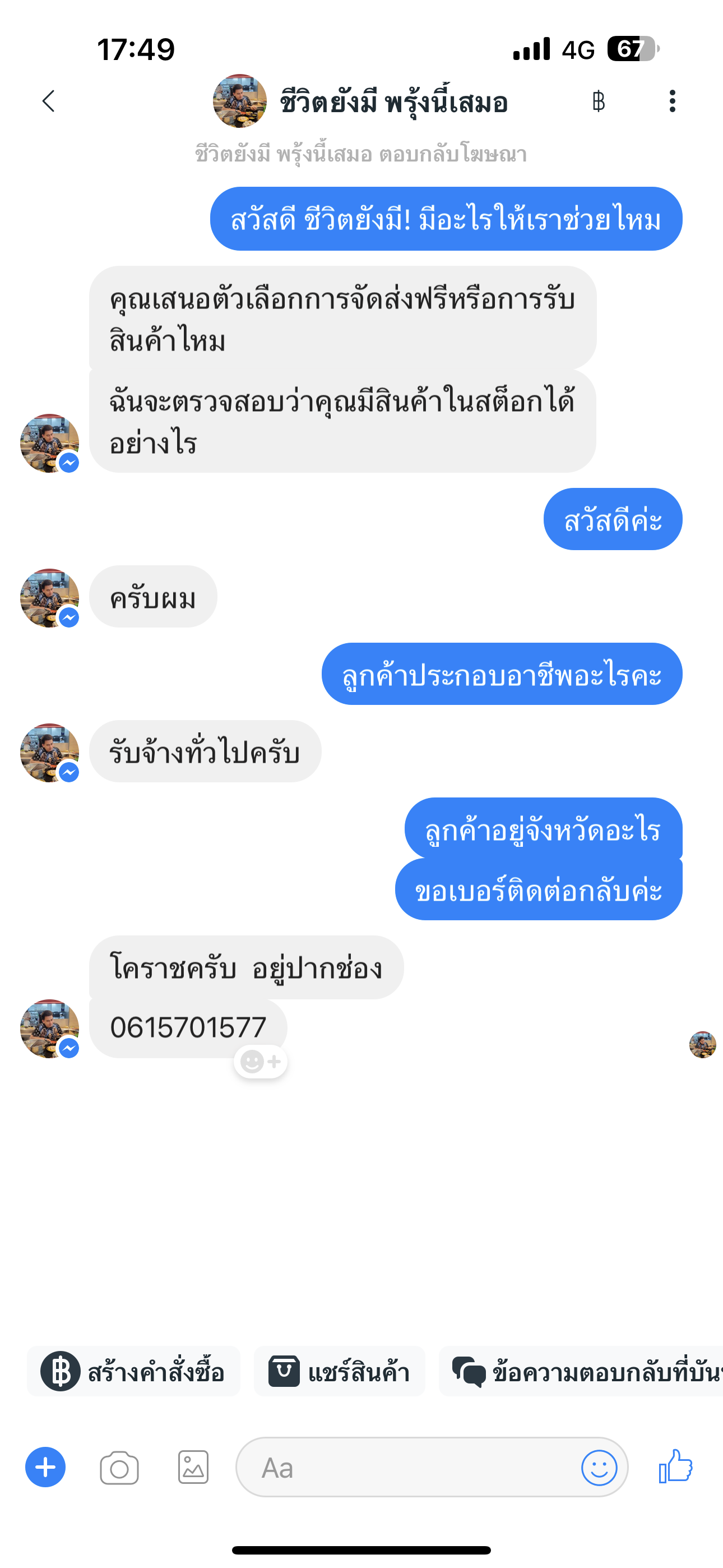
Task: Open the photo gallery picker
Action: pos(193,1468)
